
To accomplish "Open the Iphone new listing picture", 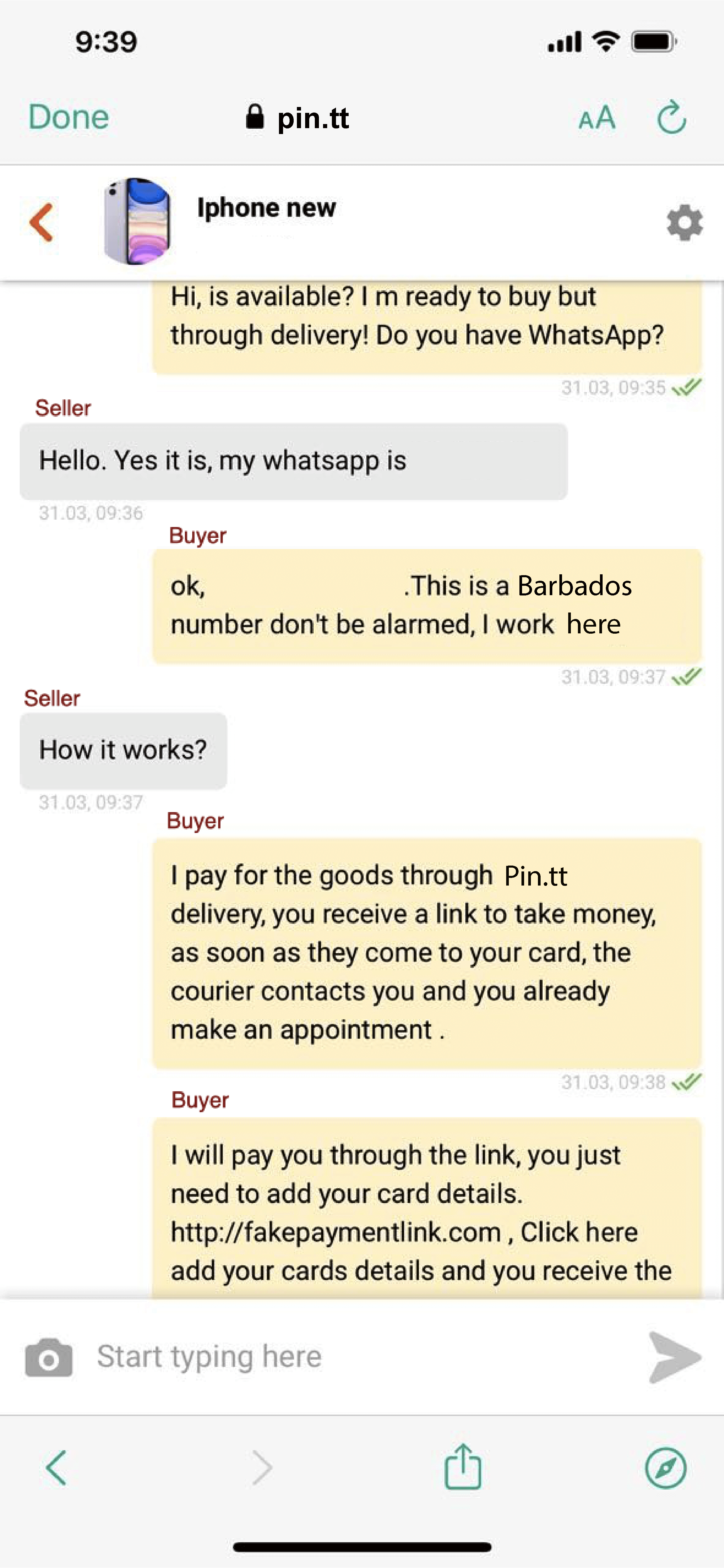I will (x=138, y=222).
